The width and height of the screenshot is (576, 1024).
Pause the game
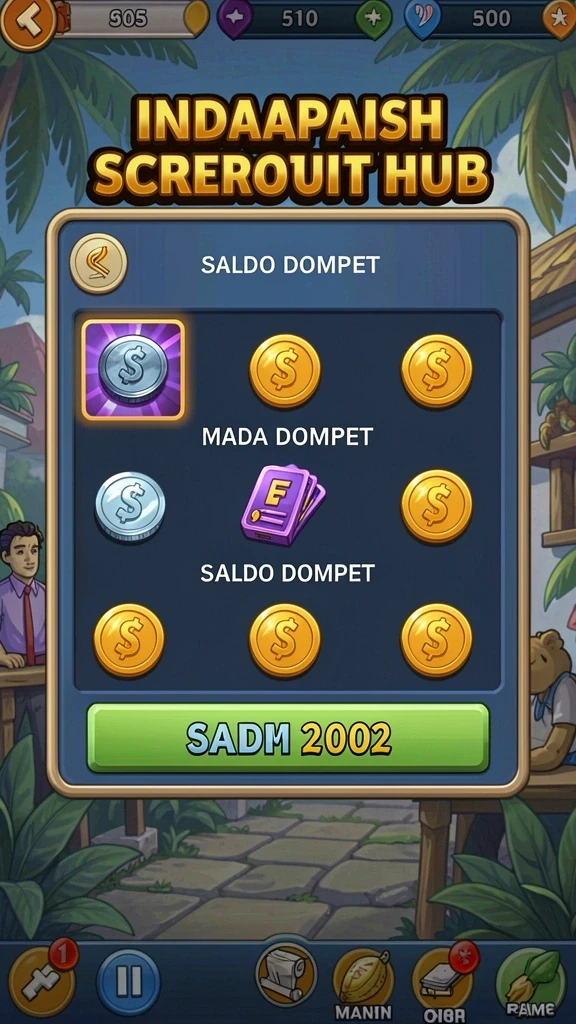[129, 982]
